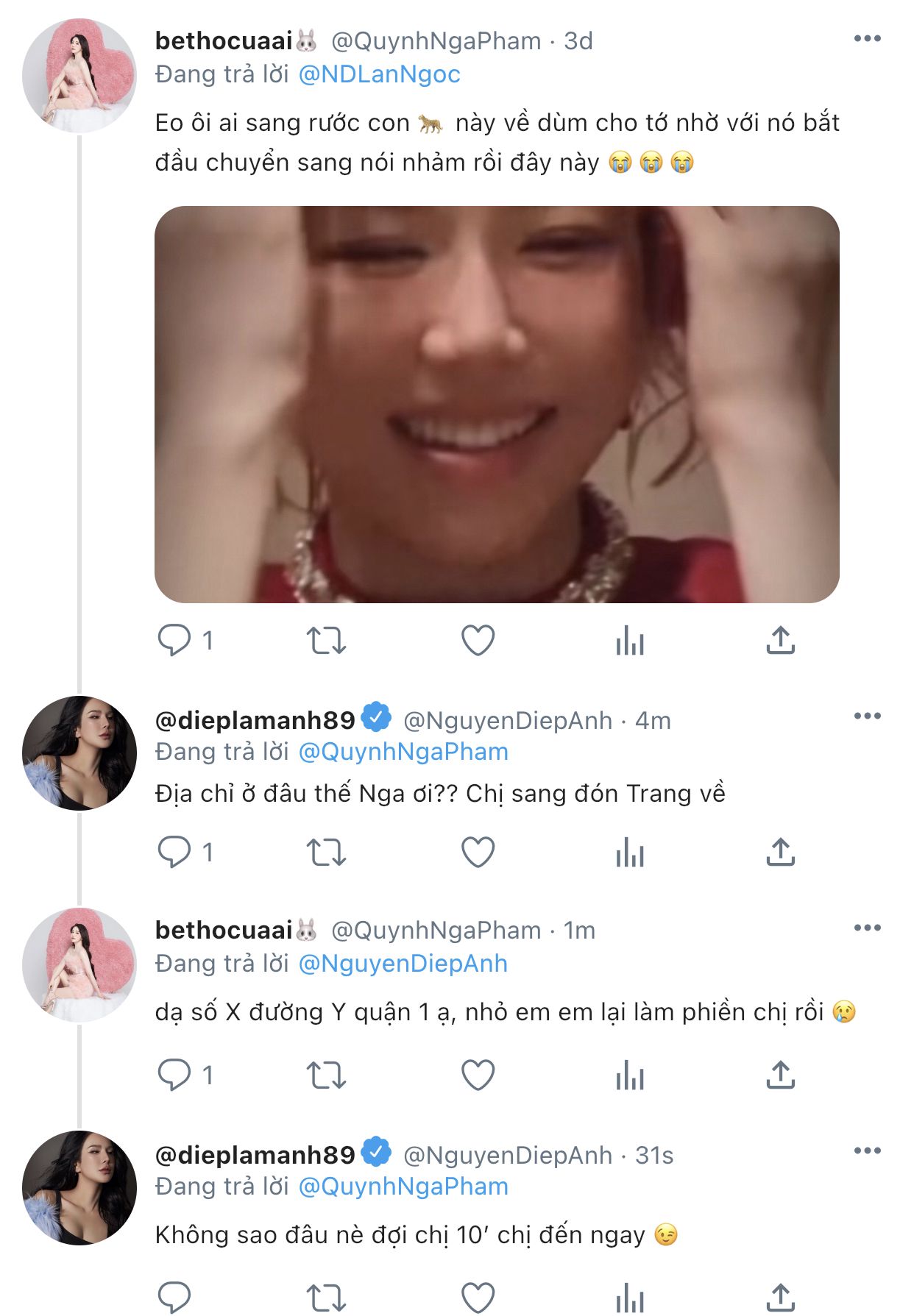Open the attached image in the first tweet

(497, 404)
